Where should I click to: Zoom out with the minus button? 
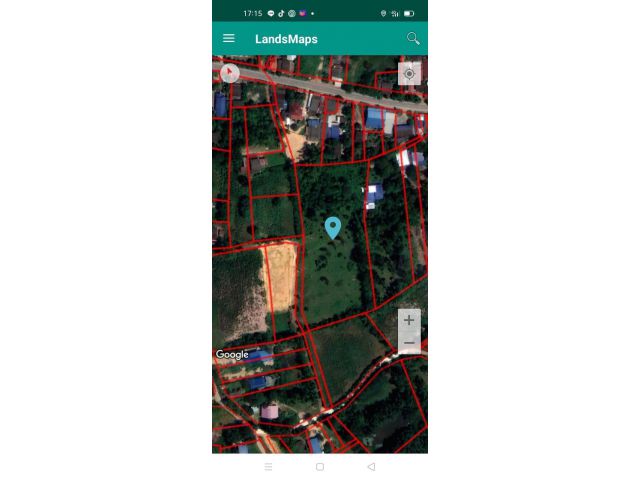[x=409, y=343]
